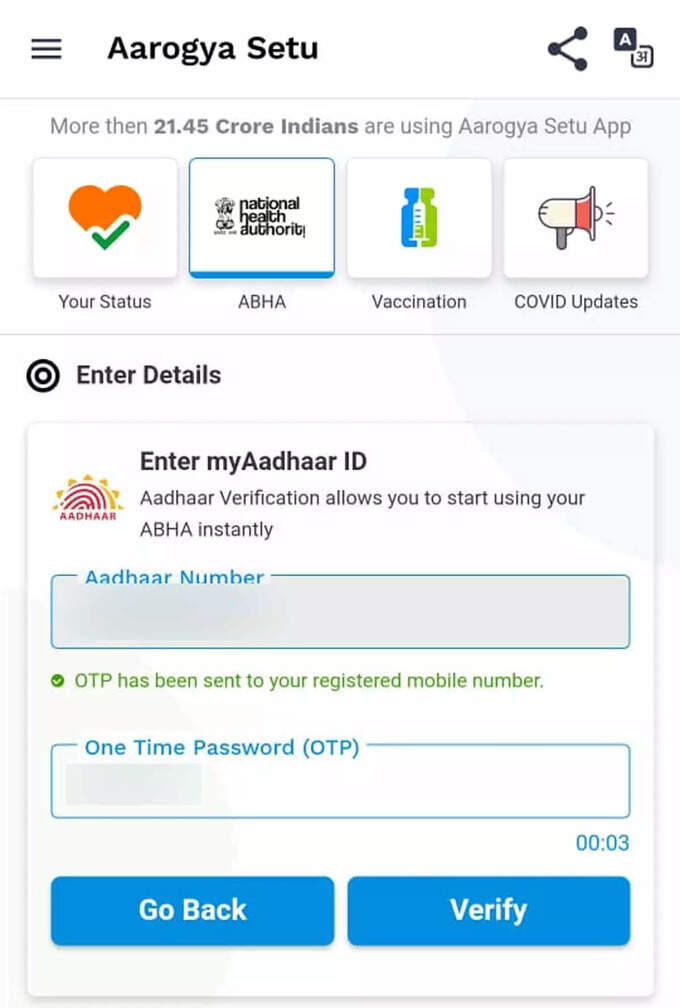Open the hamburger drawer menu
The height and width of the screenshot is (1008, 680).
(x=47, y=49)
